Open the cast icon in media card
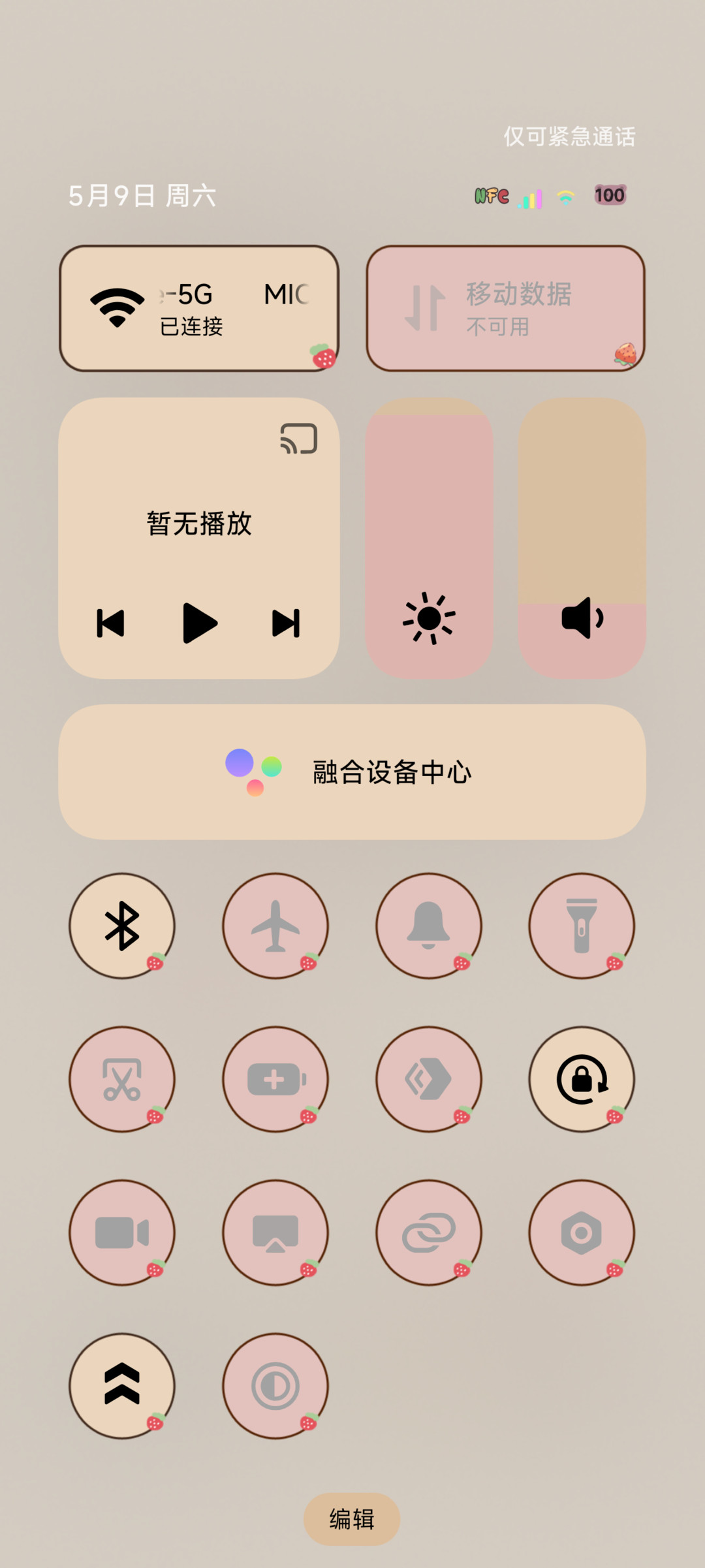Viewport: 705px width, 1568px height. 299,438
